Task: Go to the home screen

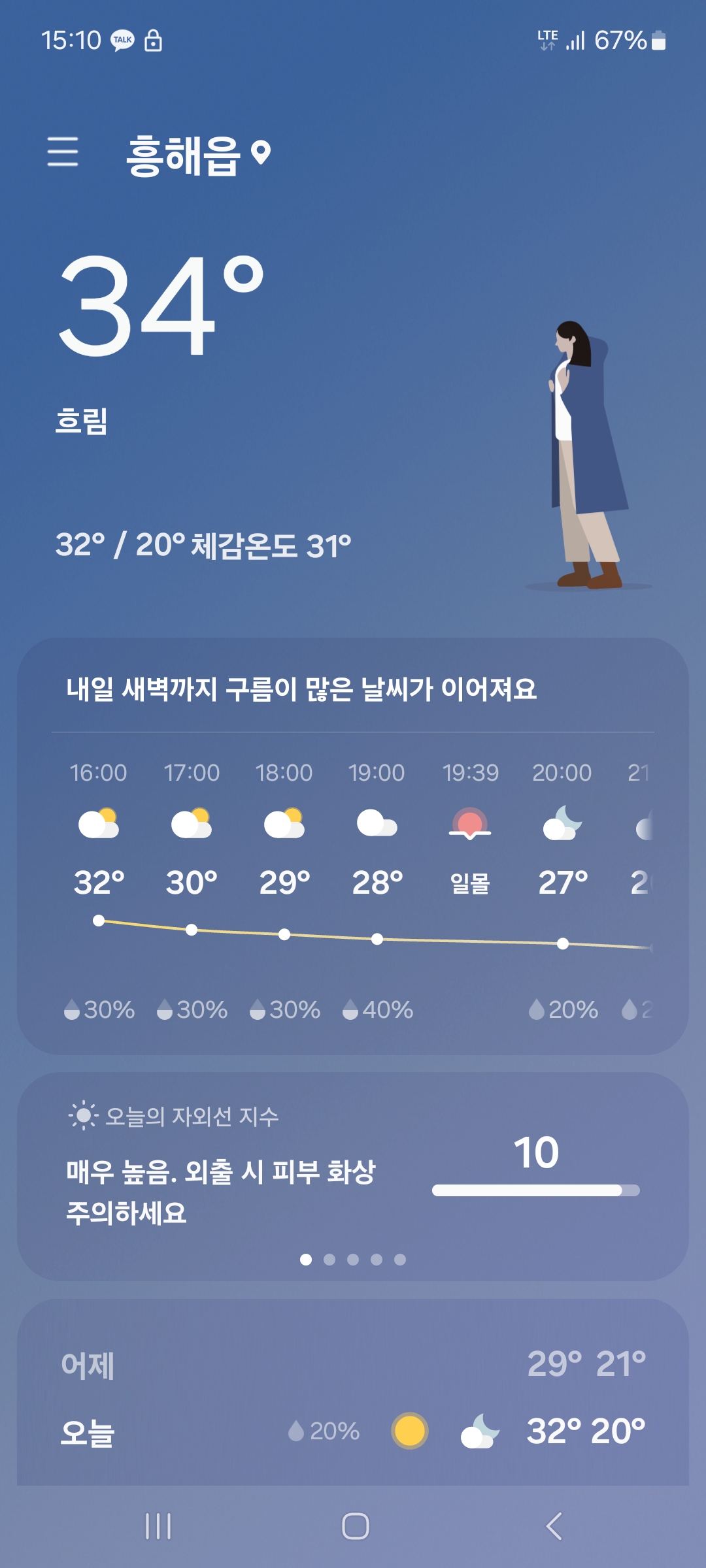Action: pos(356,1526)
